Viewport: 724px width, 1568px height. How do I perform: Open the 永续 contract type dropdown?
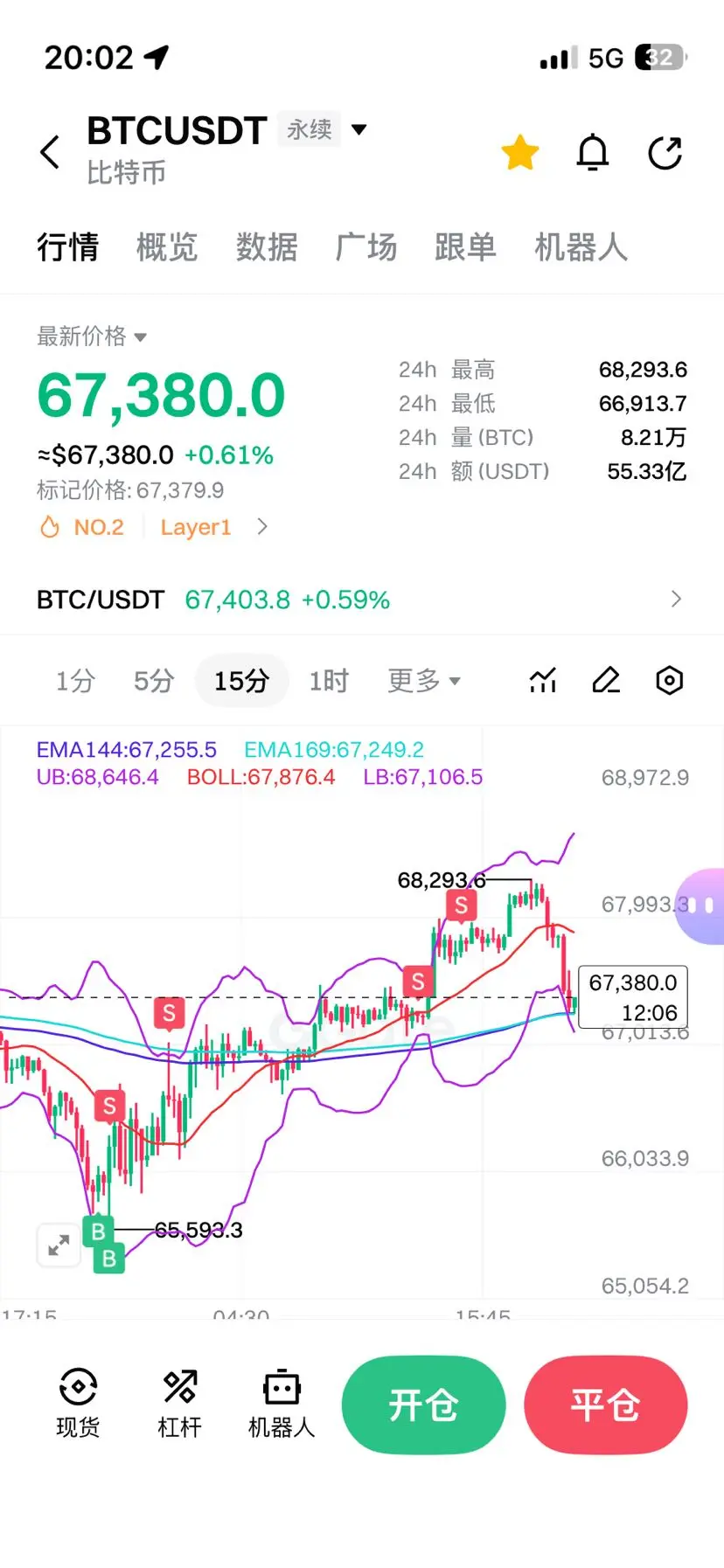323,129
